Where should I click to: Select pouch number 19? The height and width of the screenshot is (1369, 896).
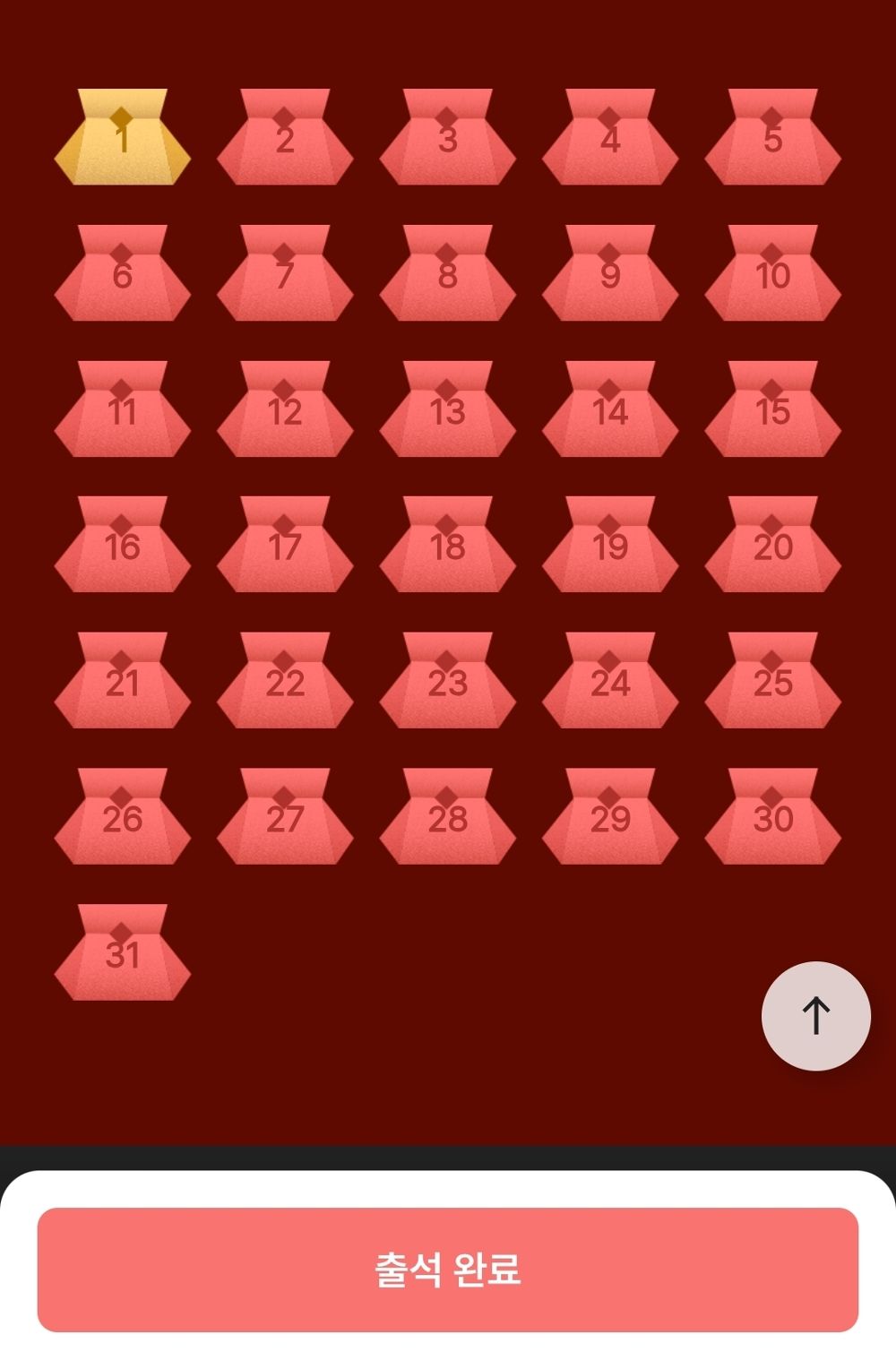tap(610, 547)
